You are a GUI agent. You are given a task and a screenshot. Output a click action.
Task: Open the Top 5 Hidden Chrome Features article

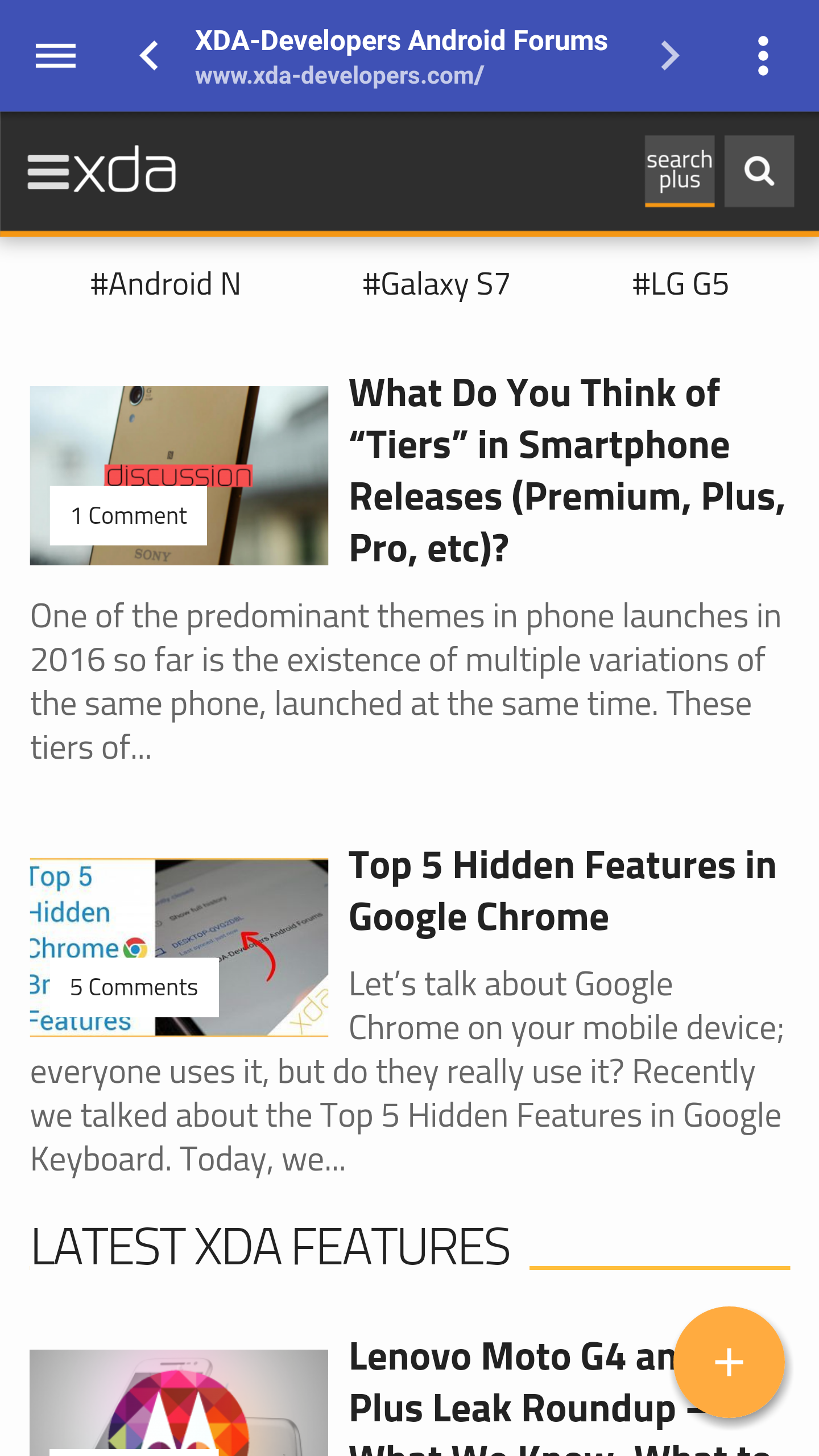[562, 891]
